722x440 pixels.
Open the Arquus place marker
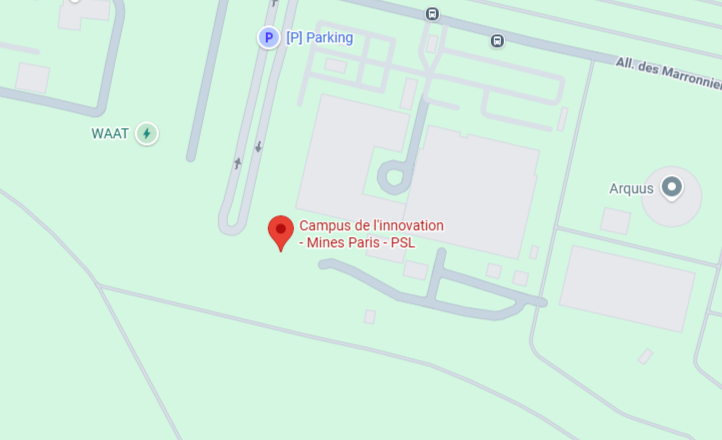click(x=672, y=187)
